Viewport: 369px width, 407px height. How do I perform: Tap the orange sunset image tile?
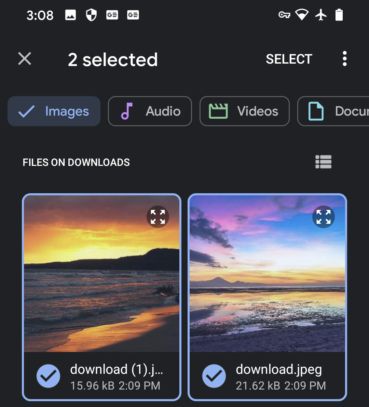pyautogui.click(x=102, y=273)
